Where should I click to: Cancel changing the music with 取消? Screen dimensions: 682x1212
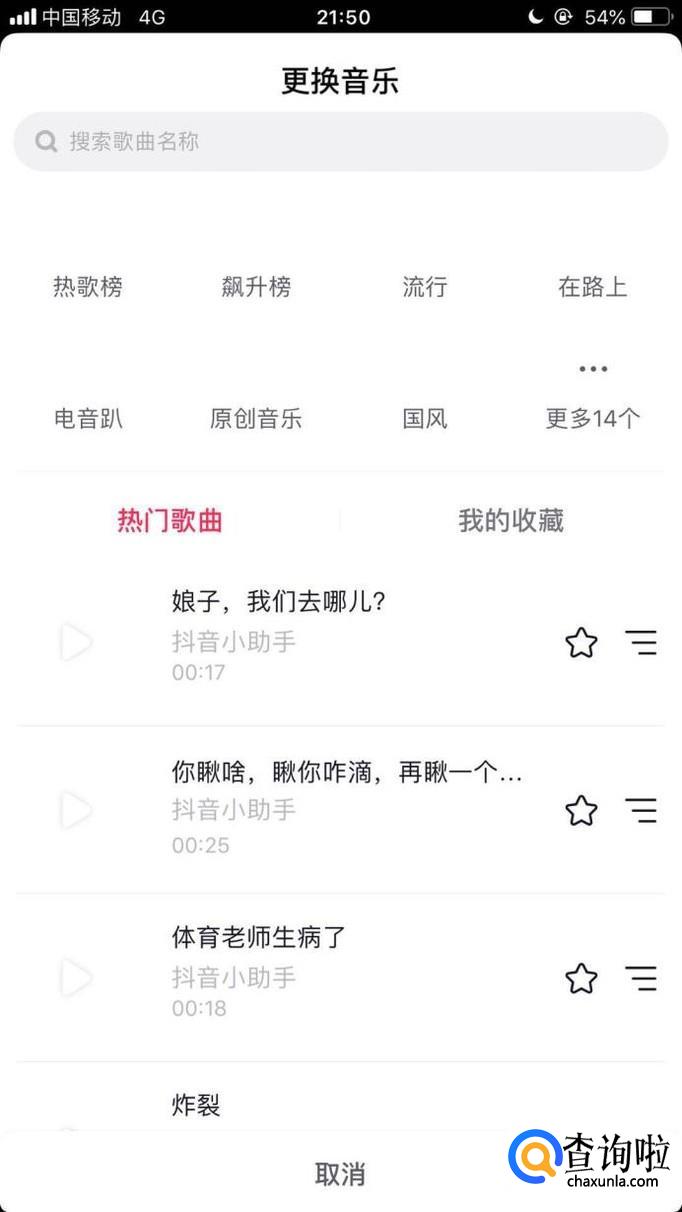pos(340,1174)
